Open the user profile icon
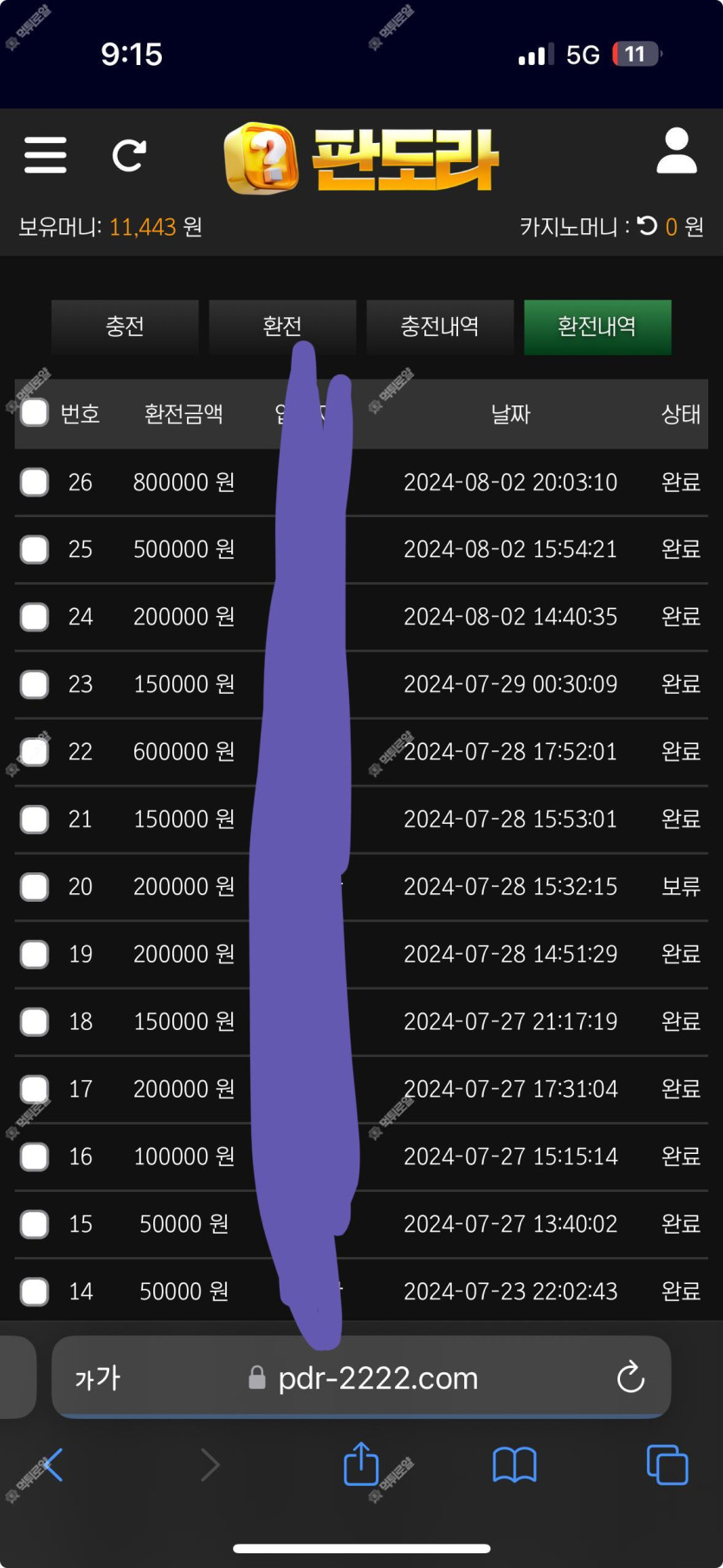The image size is (723, 1568). coord(676,152)
